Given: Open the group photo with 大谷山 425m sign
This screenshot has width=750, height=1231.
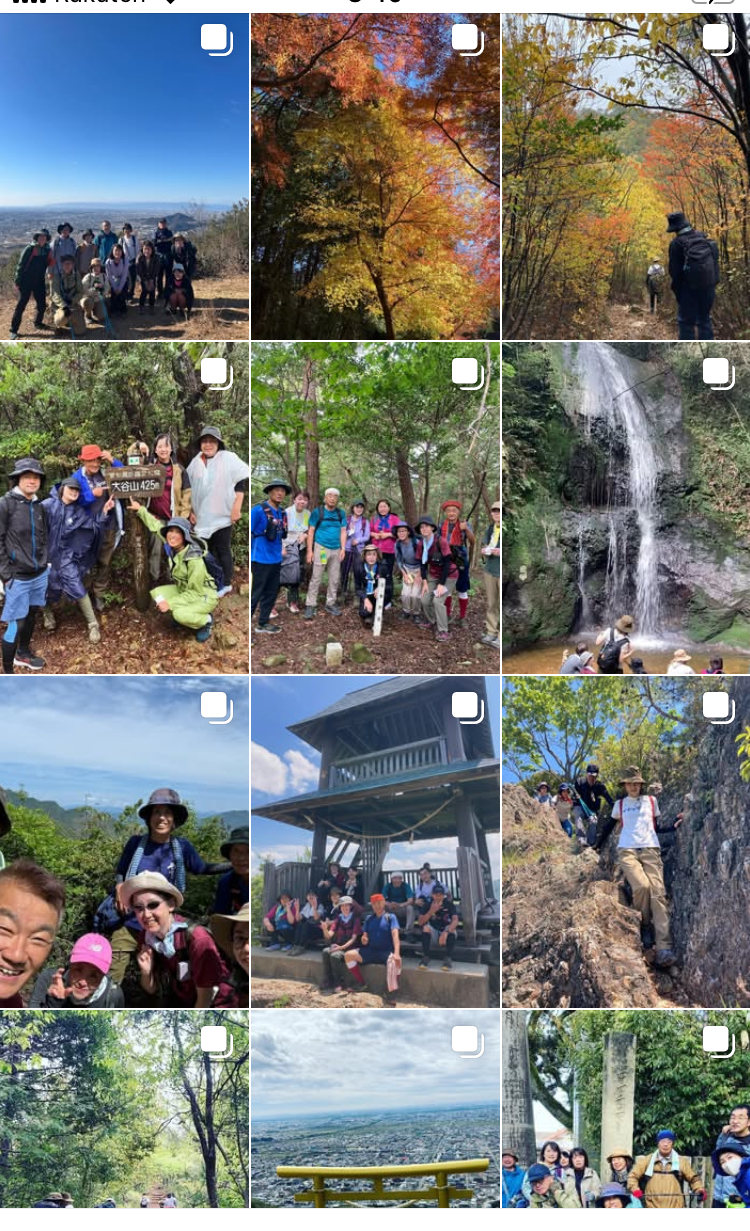Looking at the screenshot, I should [x=124, y=508].
